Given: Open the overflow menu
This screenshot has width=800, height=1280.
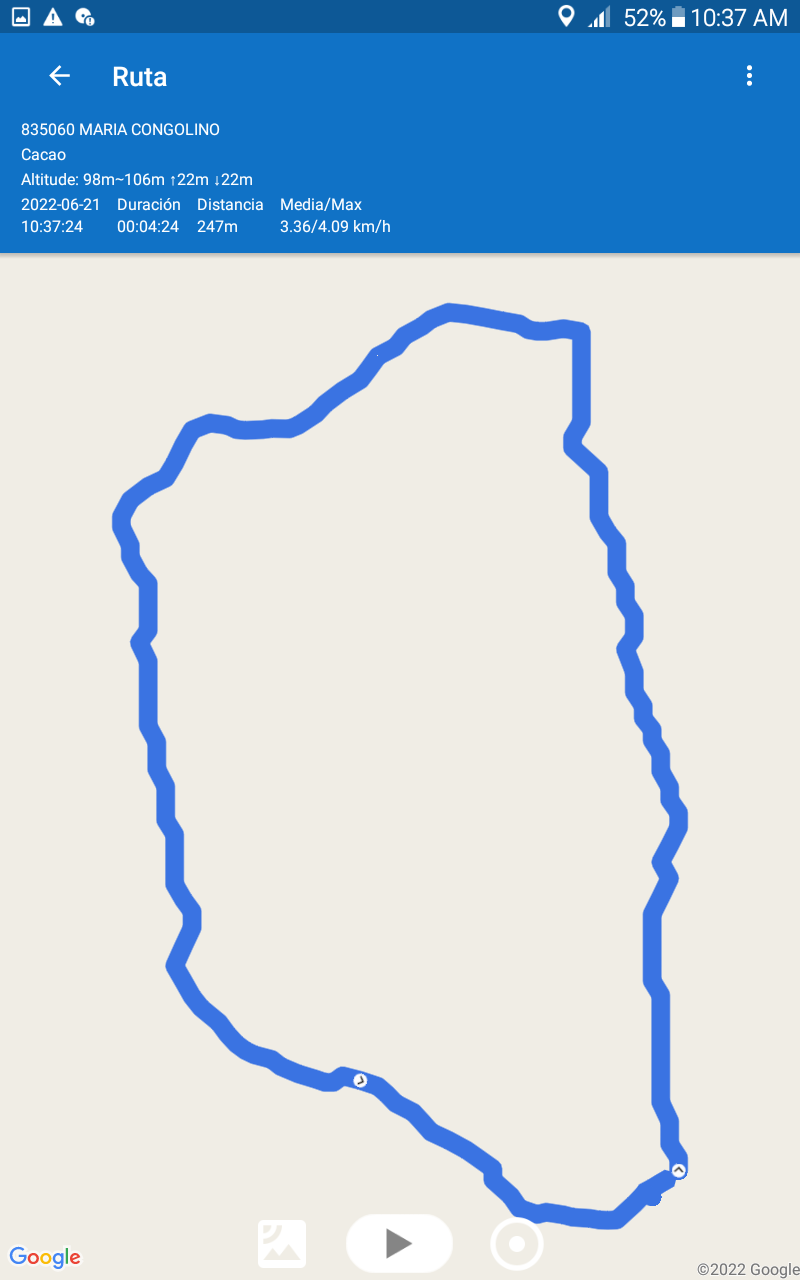Looking at the screenshot, I should (x=749, y=76).
